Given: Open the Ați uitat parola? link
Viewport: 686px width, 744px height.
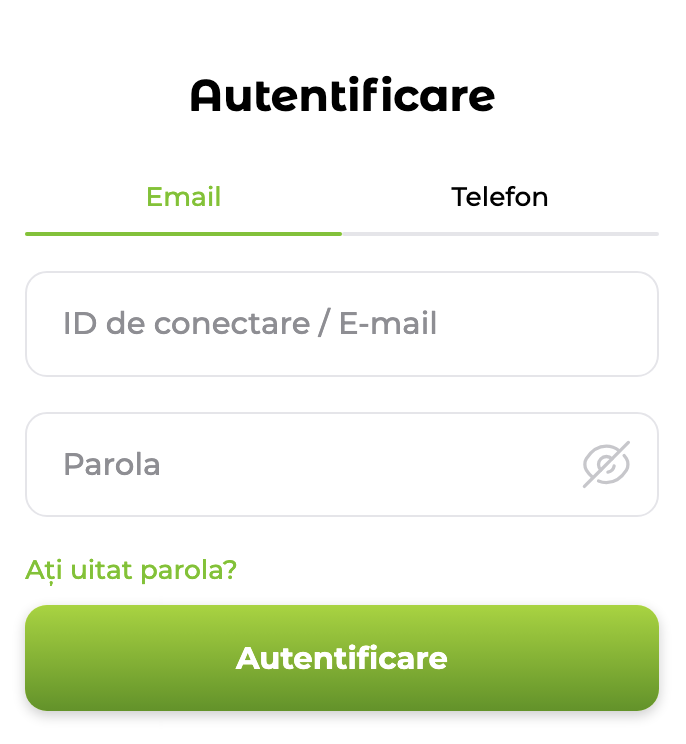Looking at the screenshot, I should [x=131, y=570].
